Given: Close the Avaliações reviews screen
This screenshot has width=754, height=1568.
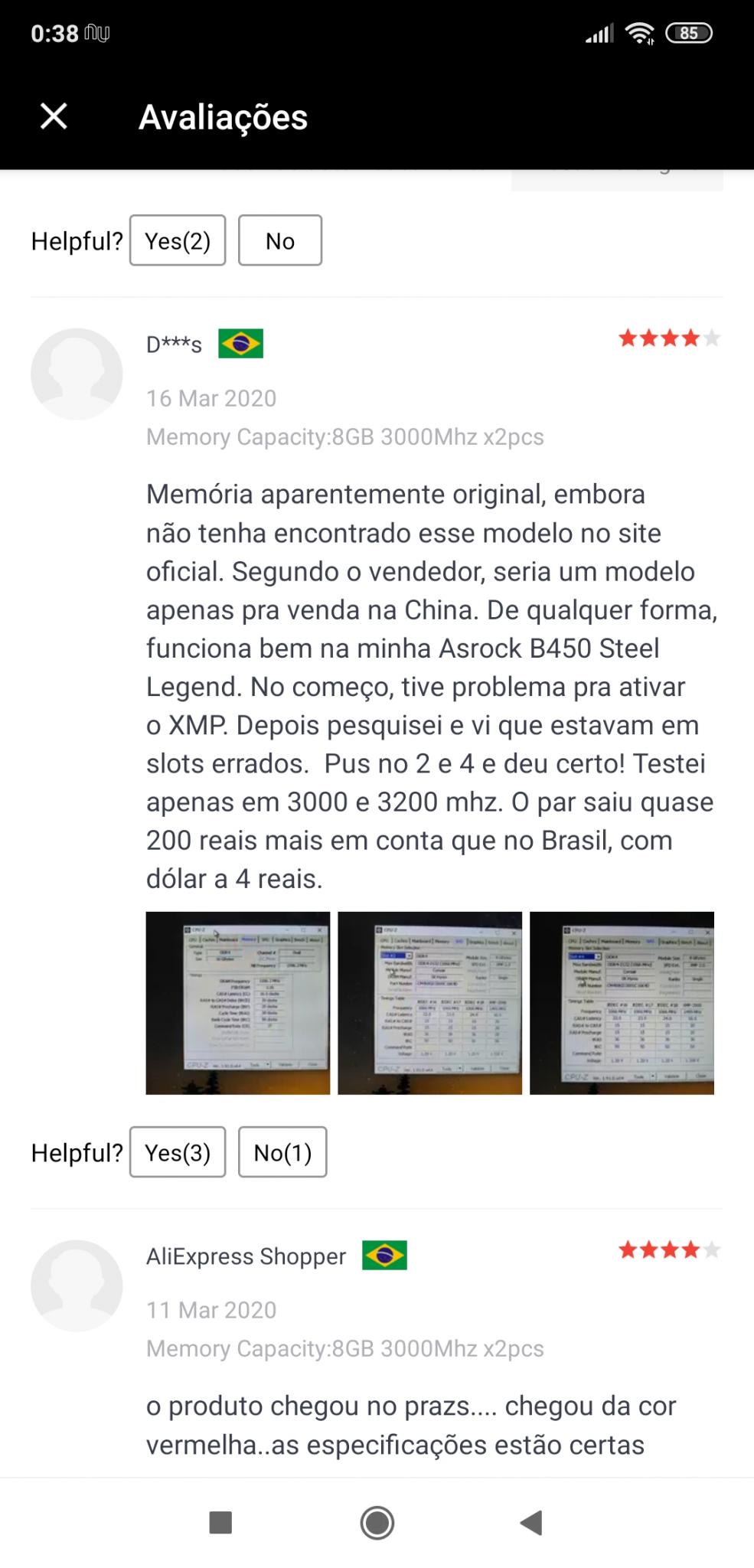Looking at the screenshot, I should pos(54,116).
